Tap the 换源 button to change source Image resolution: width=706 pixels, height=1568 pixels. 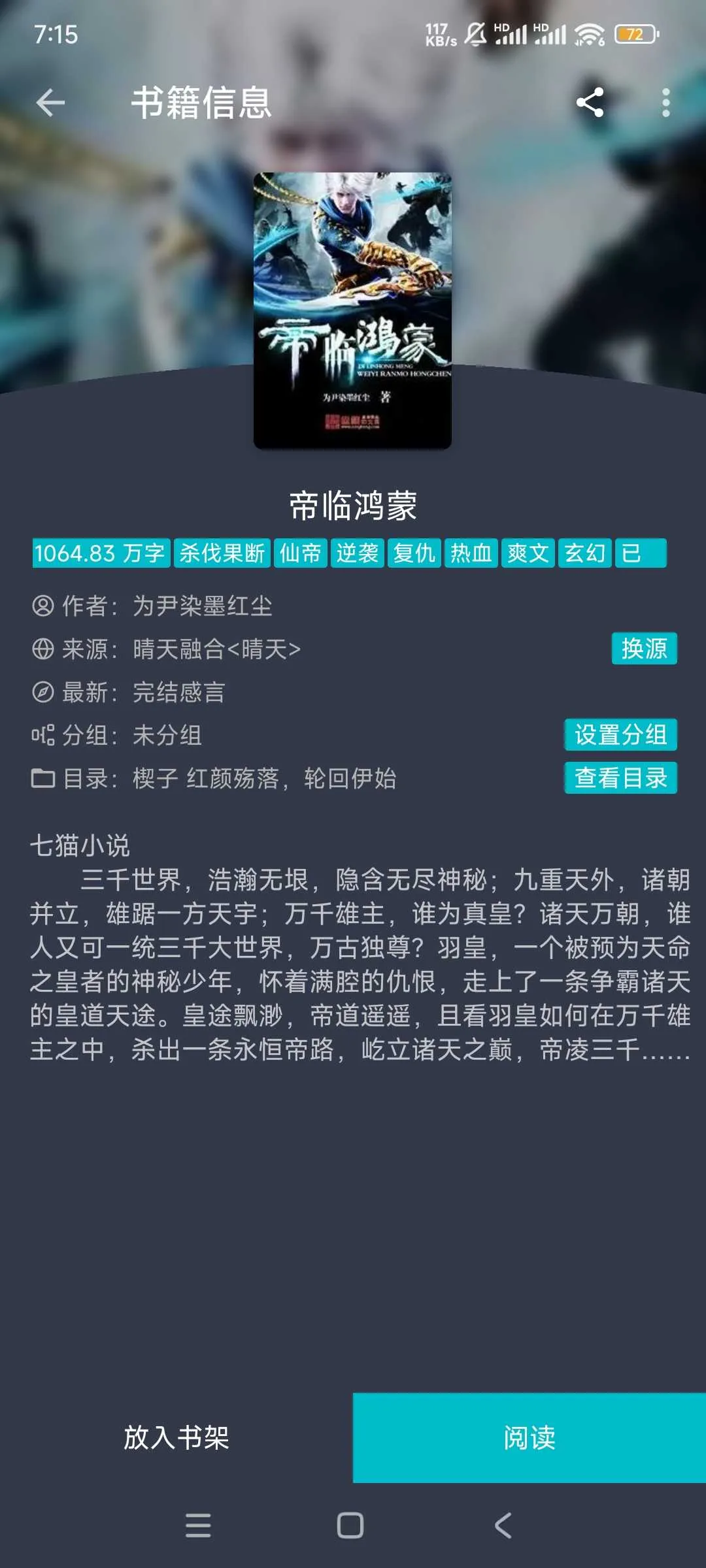644,649
